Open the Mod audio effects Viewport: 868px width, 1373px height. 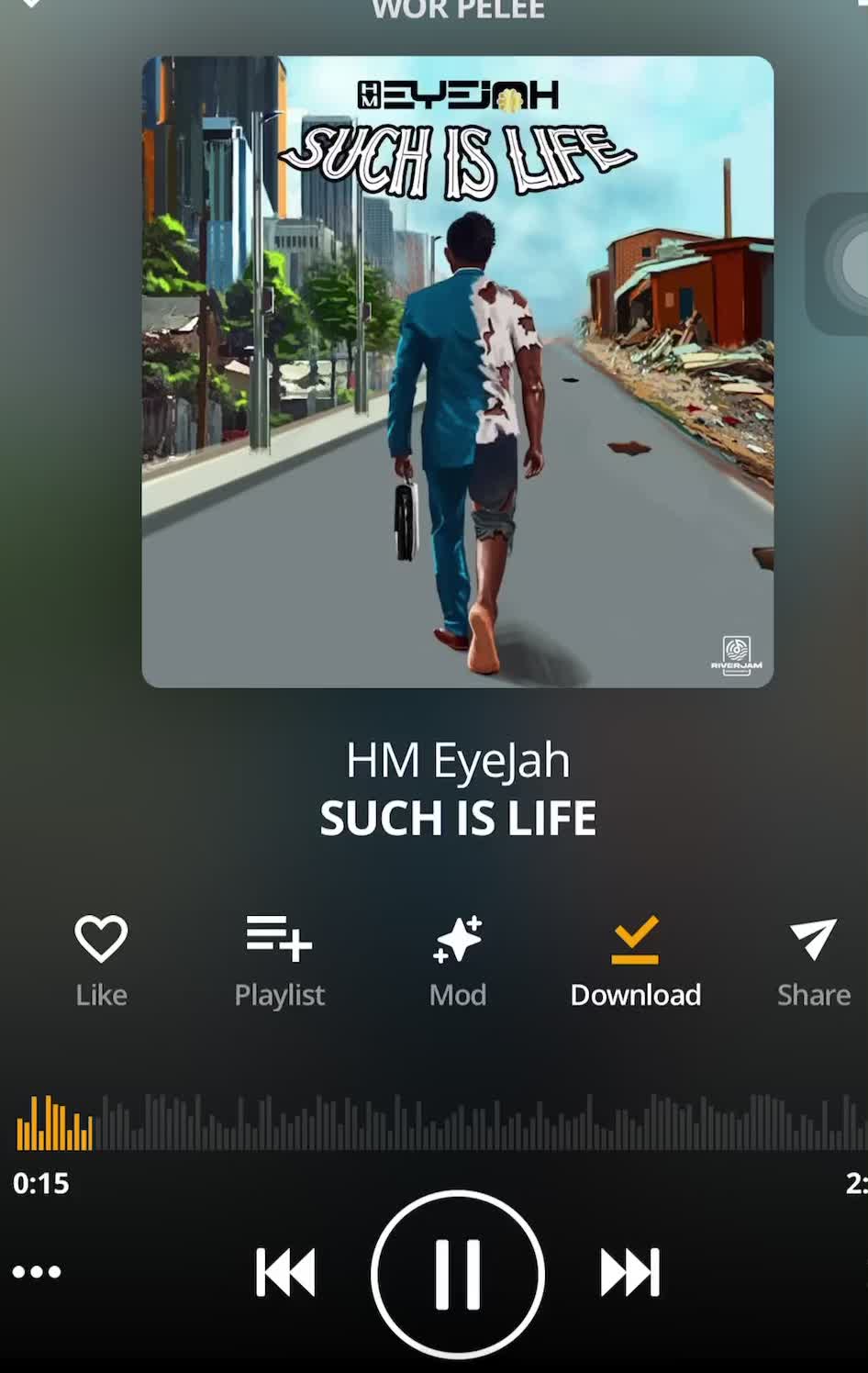click(458, 959)
